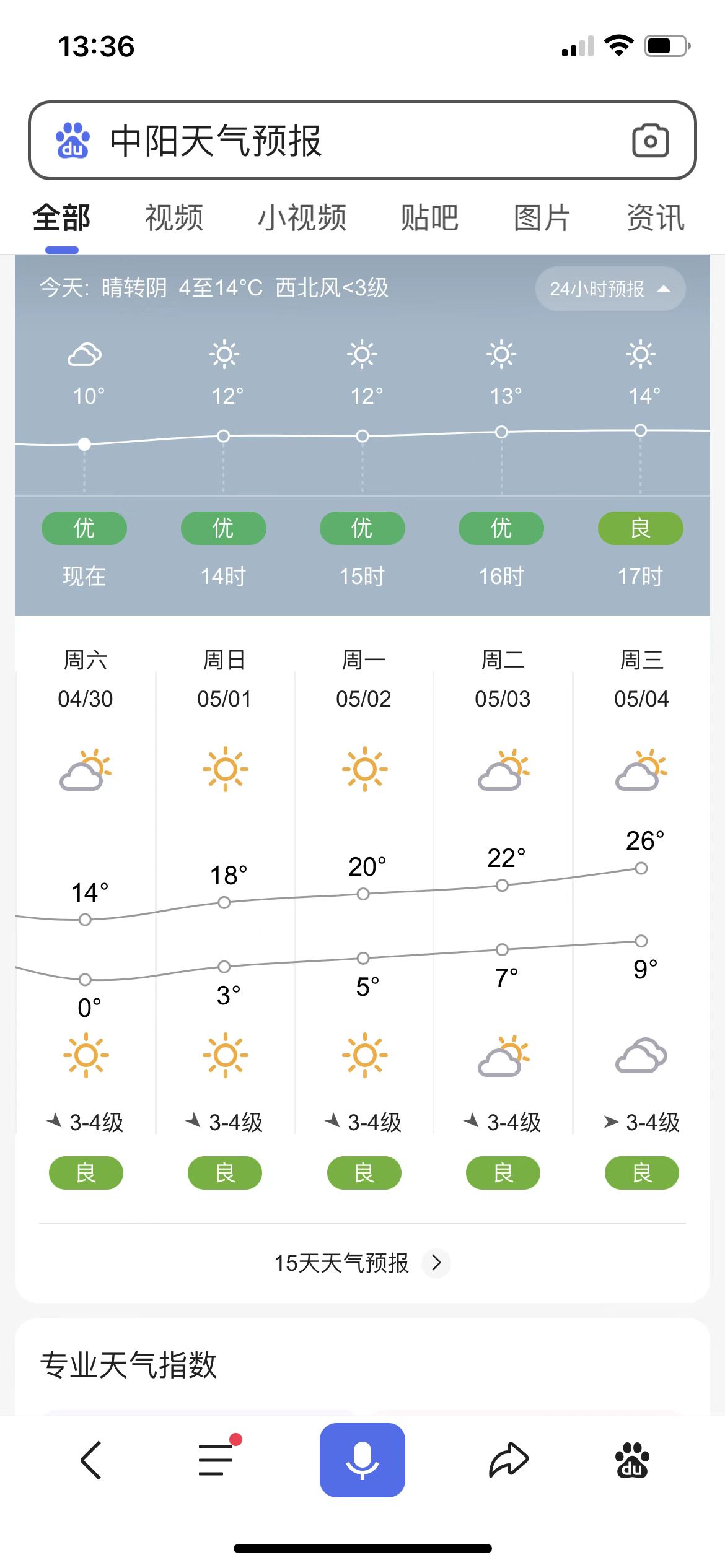This screenshot has width=725, height=1568.
Task: Start voice search with the microphone button
Action: pos(362,1460)
